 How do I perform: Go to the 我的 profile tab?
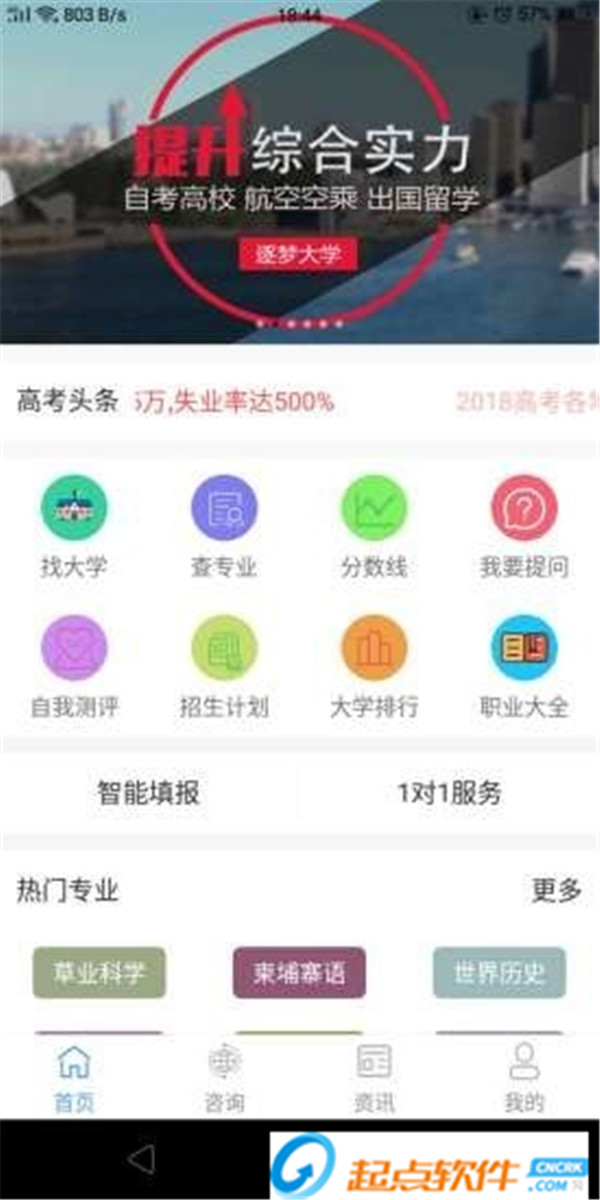[524, 1078]
